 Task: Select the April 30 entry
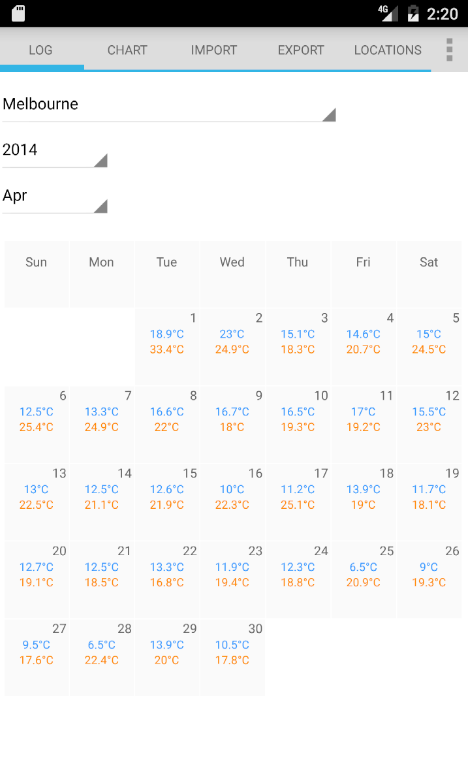[232, 657]
